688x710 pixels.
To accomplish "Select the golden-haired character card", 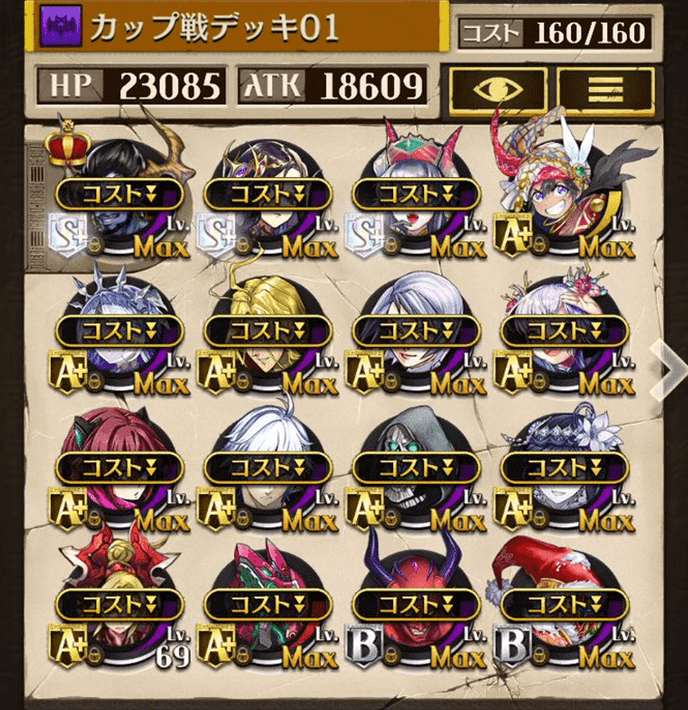I will [268, 329].
